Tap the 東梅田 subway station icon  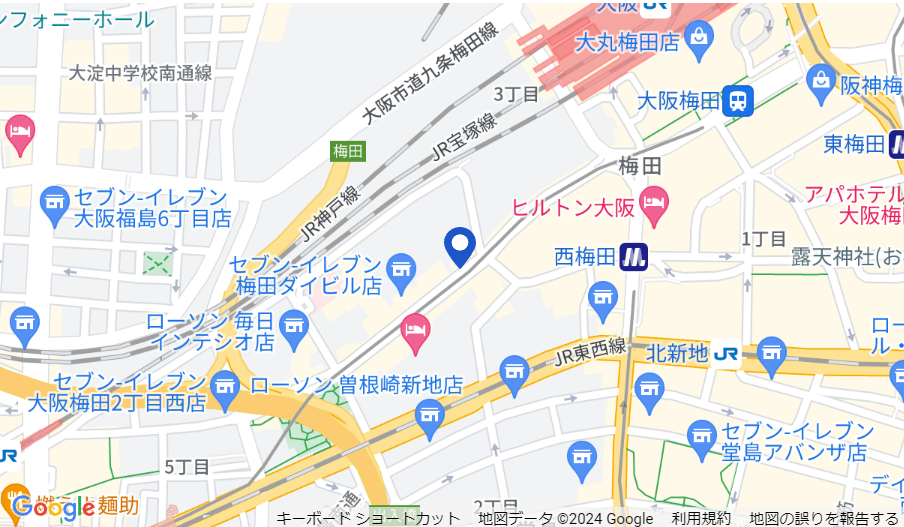point(894,145)
